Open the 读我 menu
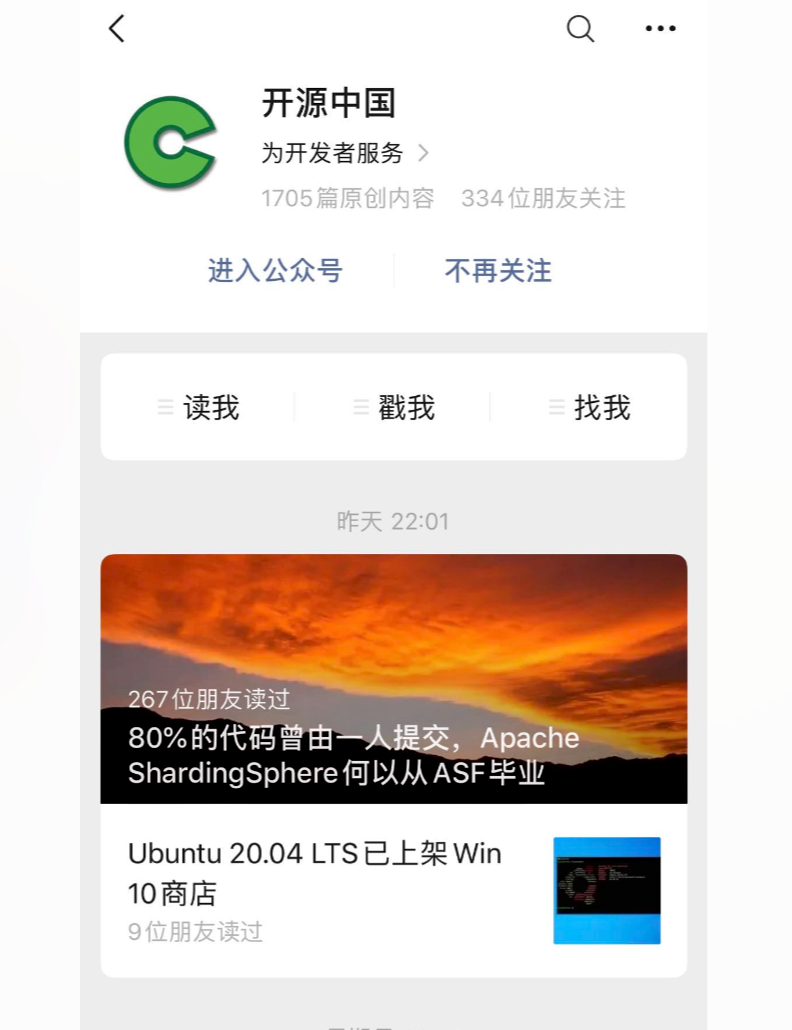Viewport: 792px width, 1030px height. (199, 407)
